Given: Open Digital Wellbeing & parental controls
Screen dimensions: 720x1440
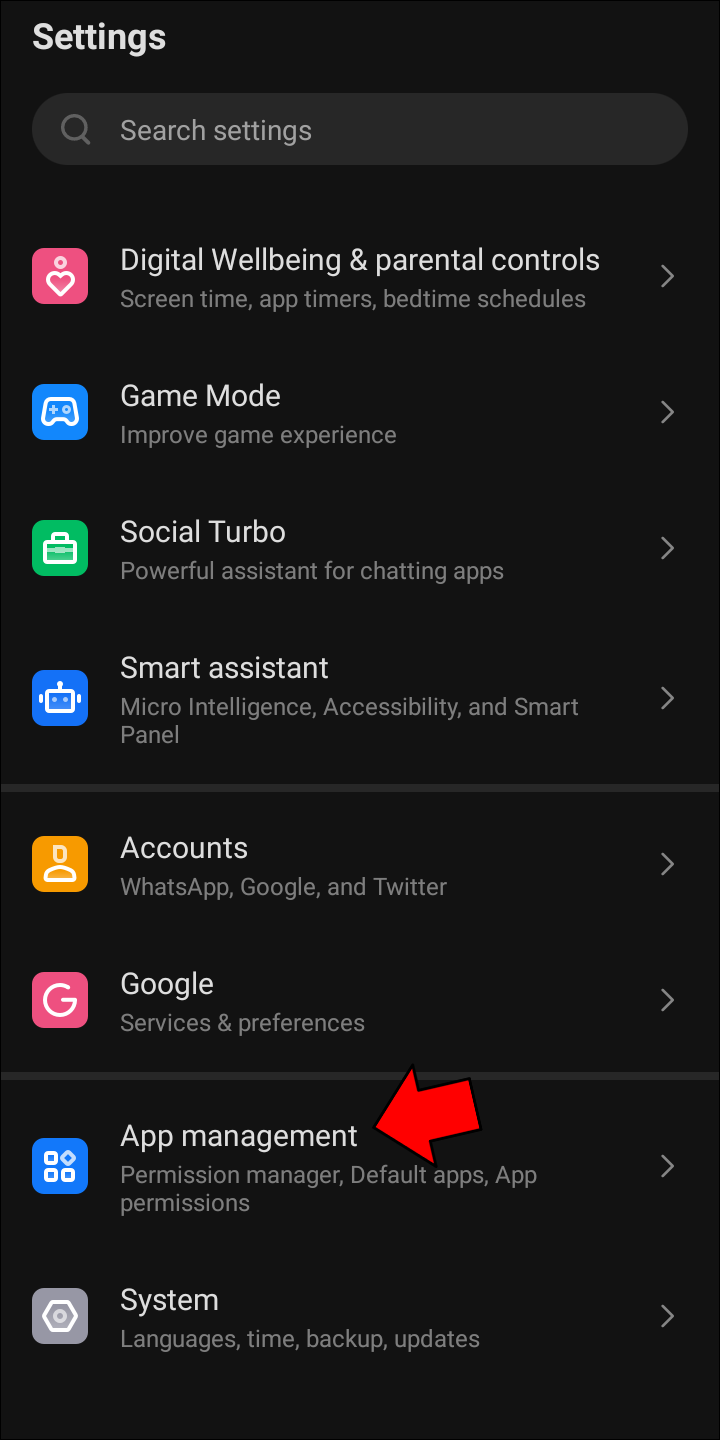Looking at the screenshot, I should coord(360,277).
